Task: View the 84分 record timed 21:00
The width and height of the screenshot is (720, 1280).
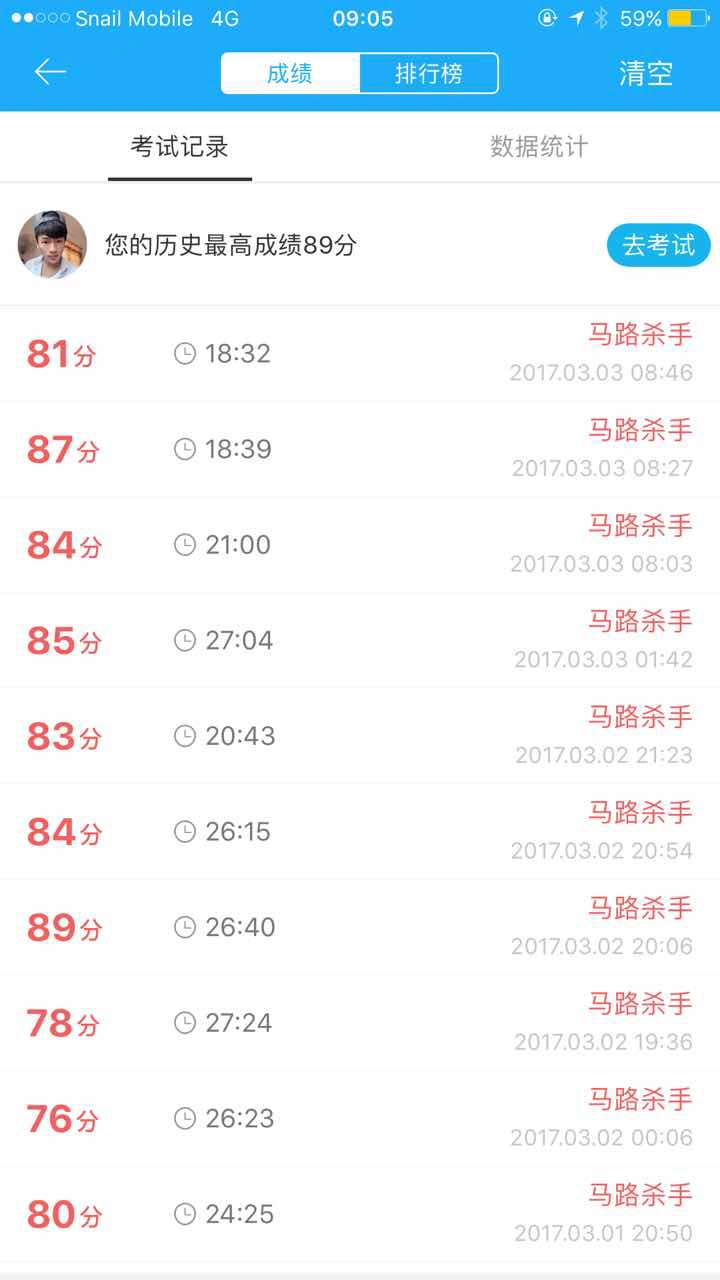Action: click(x=360, y=545)
